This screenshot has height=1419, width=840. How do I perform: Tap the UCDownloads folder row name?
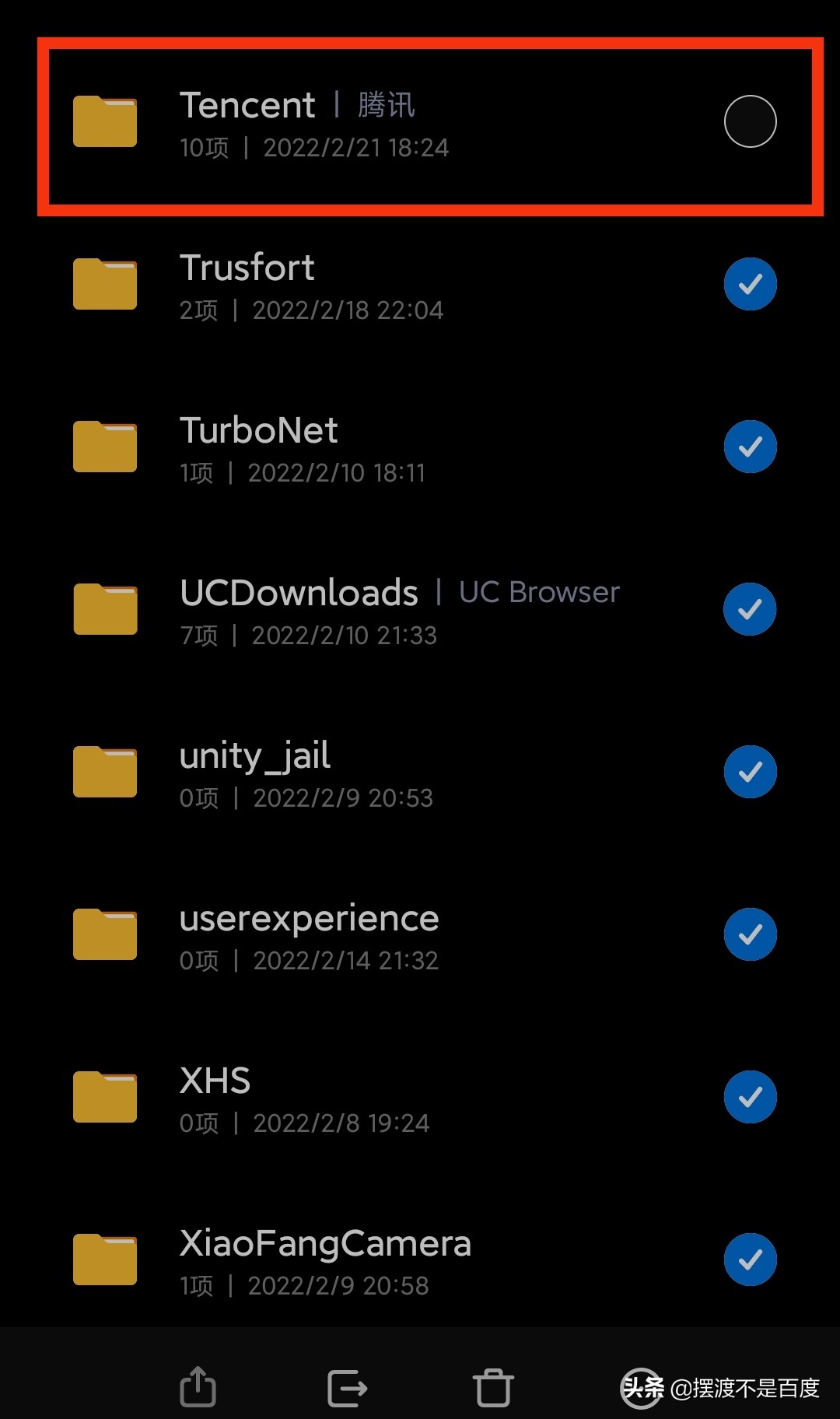[x=299, y=593]
